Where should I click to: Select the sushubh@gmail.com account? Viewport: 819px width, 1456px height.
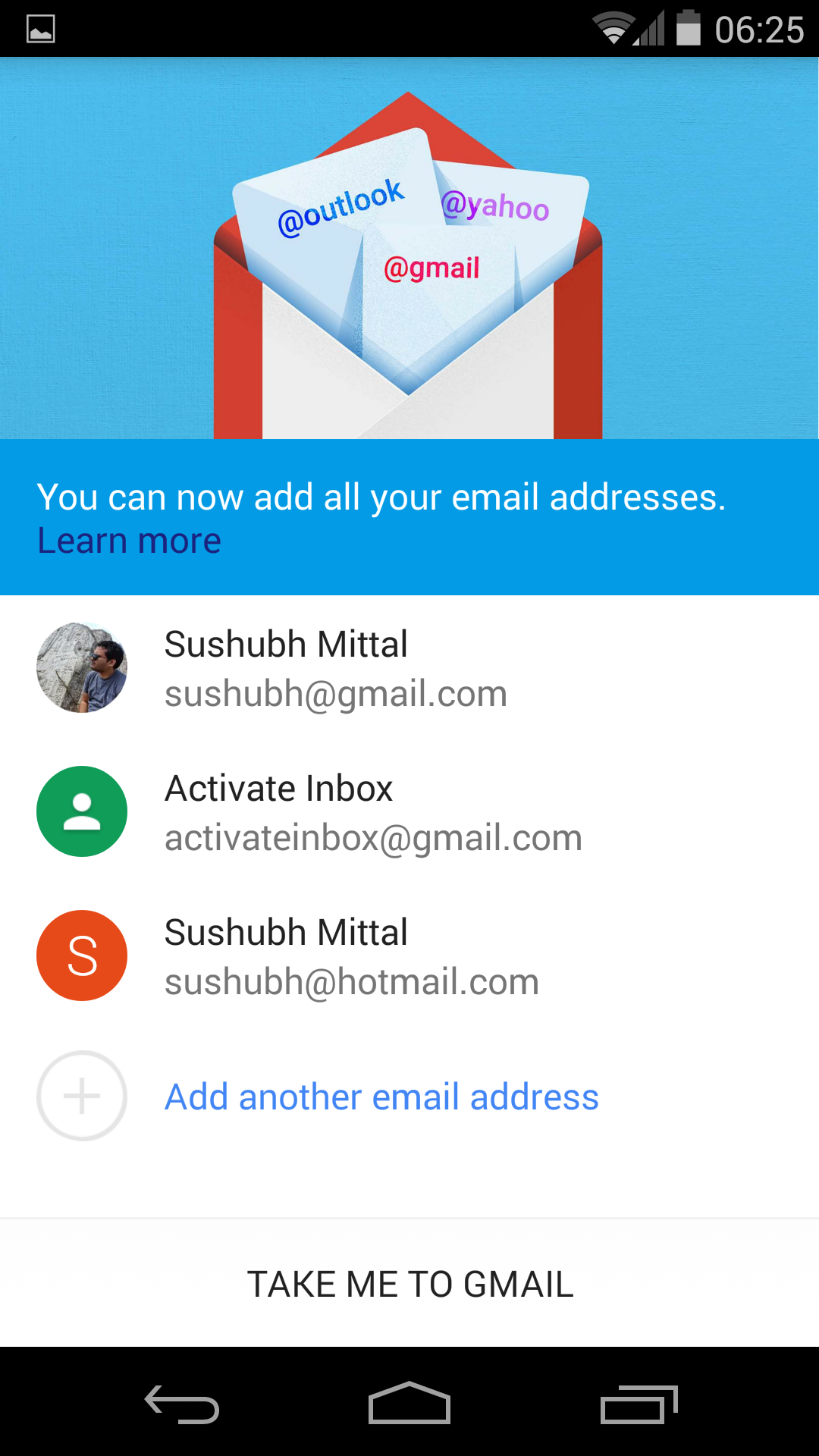pyautogui.click(x=335, y=668)
